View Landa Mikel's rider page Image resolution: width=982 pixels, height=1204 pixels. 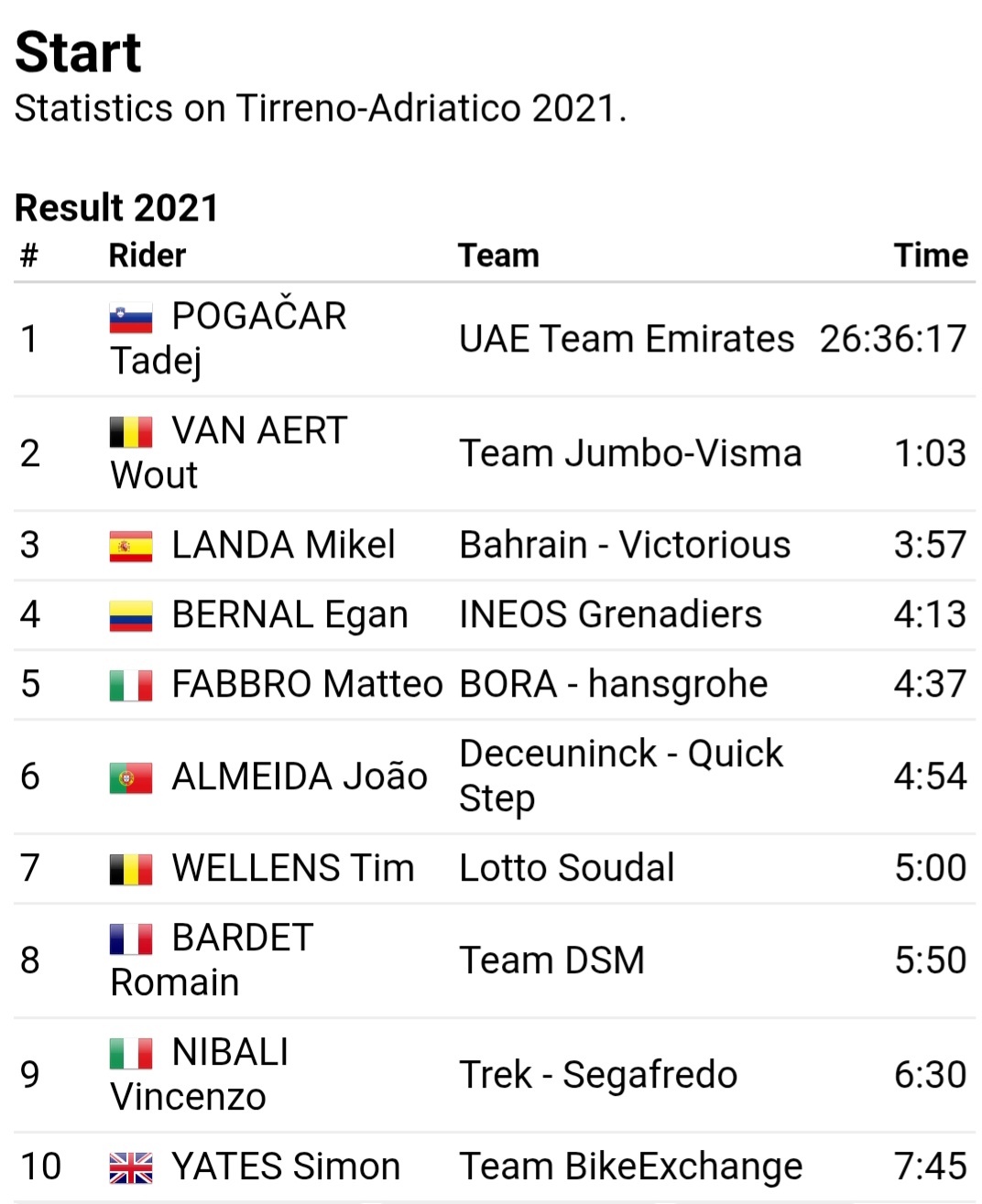[284, 545]
